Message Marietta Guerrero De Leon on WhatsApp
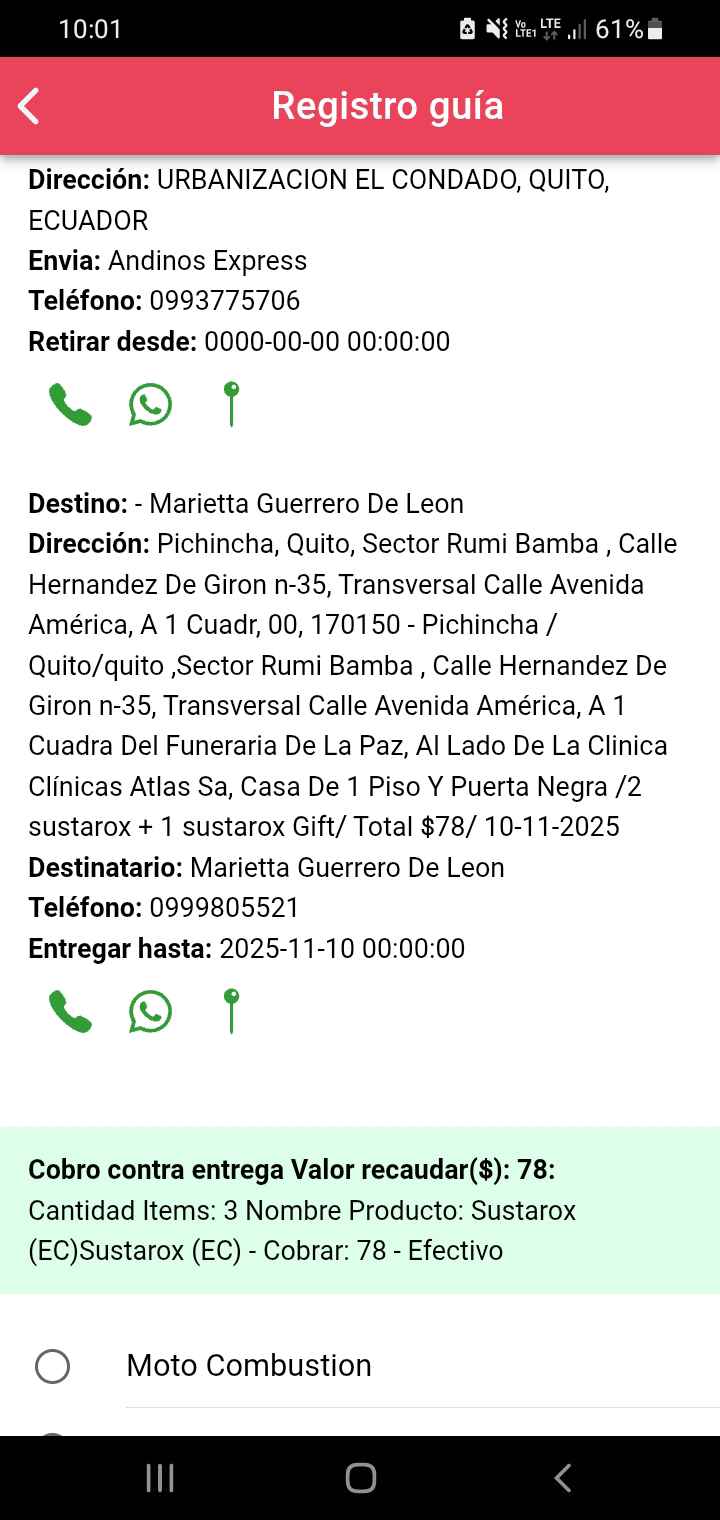This screenshot has height=1520, width=720. (x=150, y=1012)
